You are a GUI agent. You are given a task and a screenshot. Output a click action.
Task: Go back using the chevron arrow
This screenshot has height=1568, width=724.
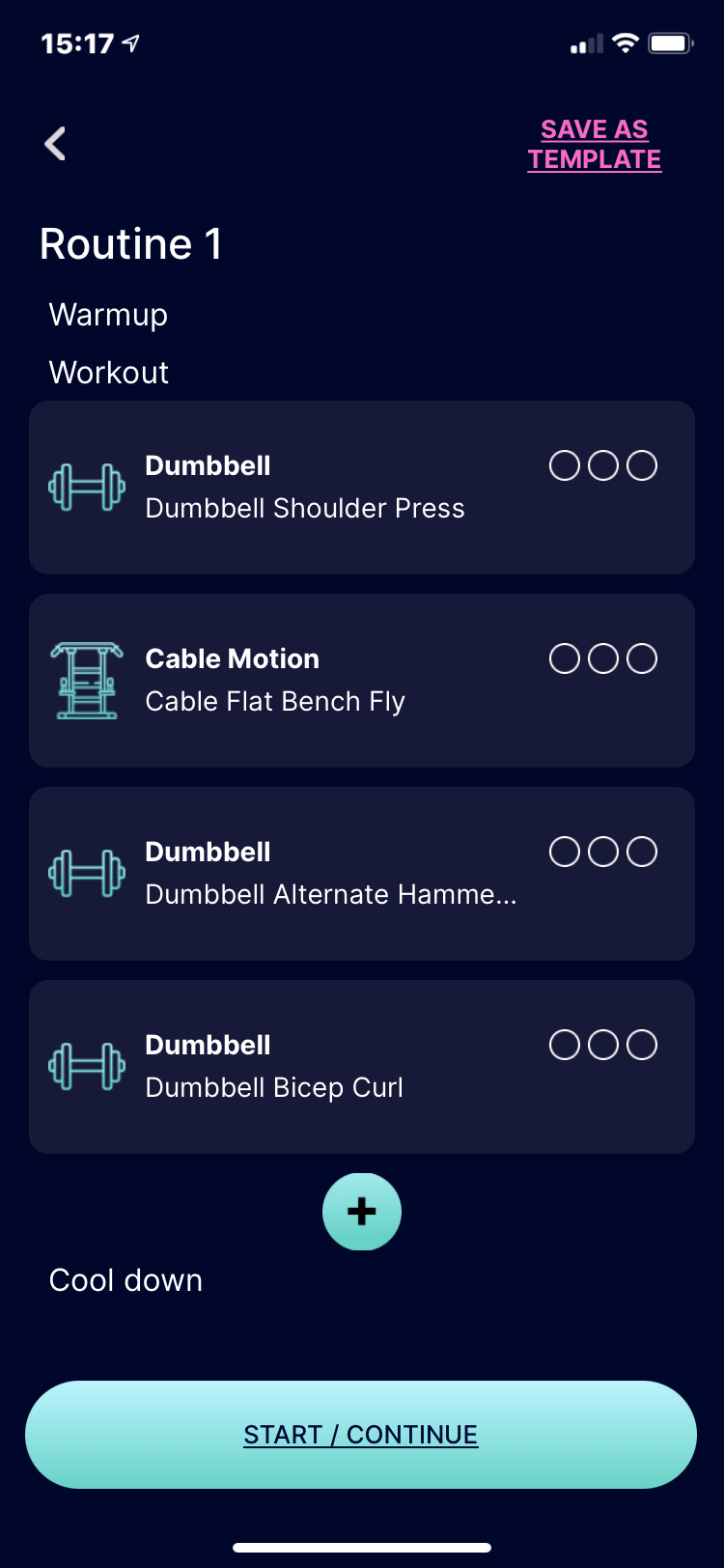pyautogui.click(x=54, y=142)
